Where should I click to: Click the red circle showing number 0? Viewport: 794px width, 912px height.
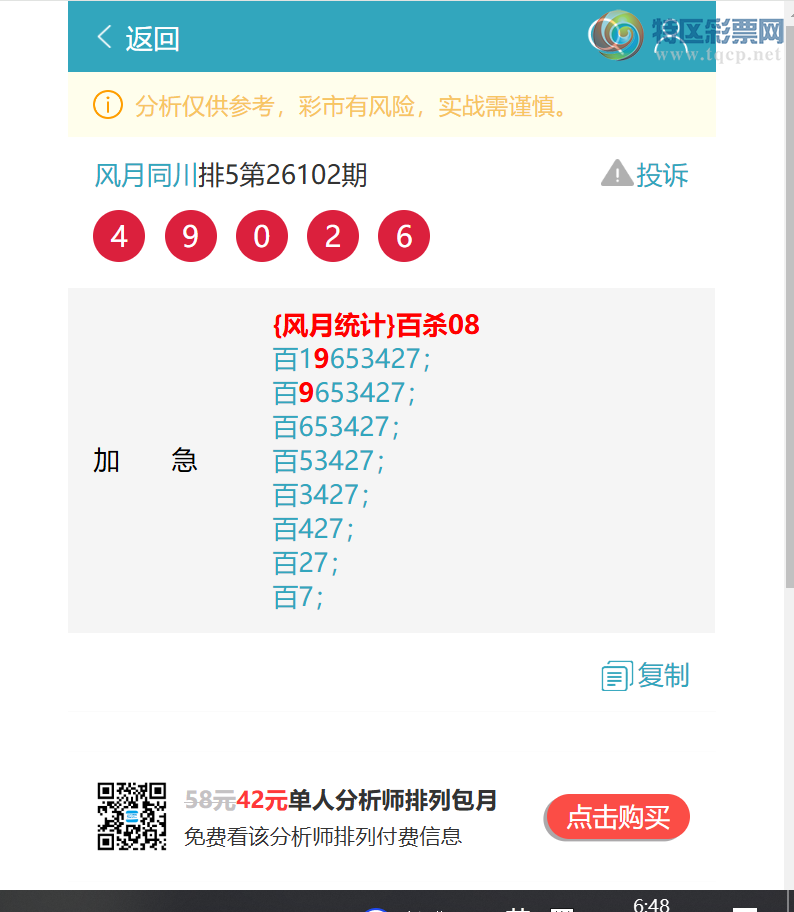tap(261, 235)
